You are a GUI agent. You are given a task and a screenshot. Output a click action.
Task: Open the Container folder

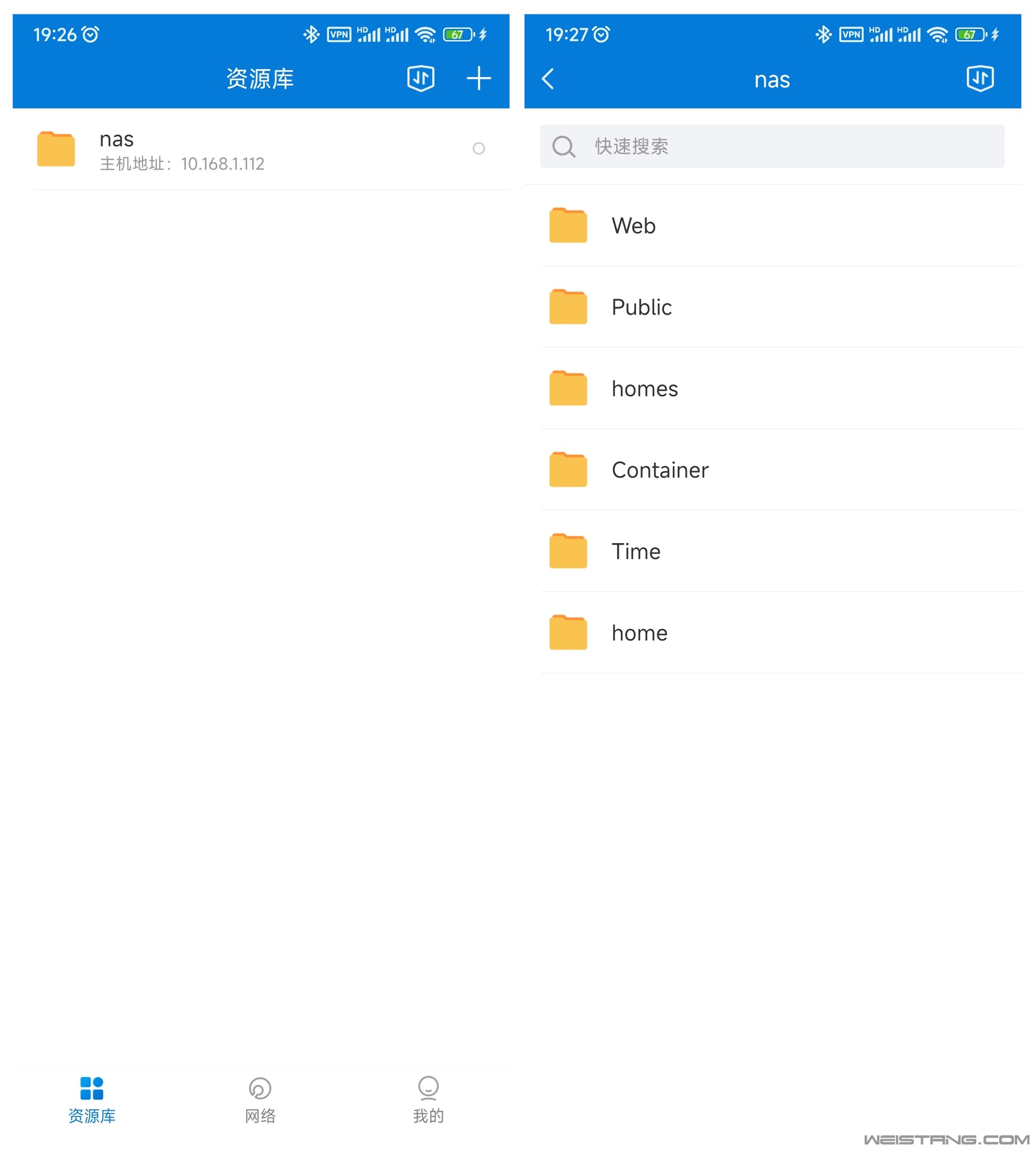660,470
